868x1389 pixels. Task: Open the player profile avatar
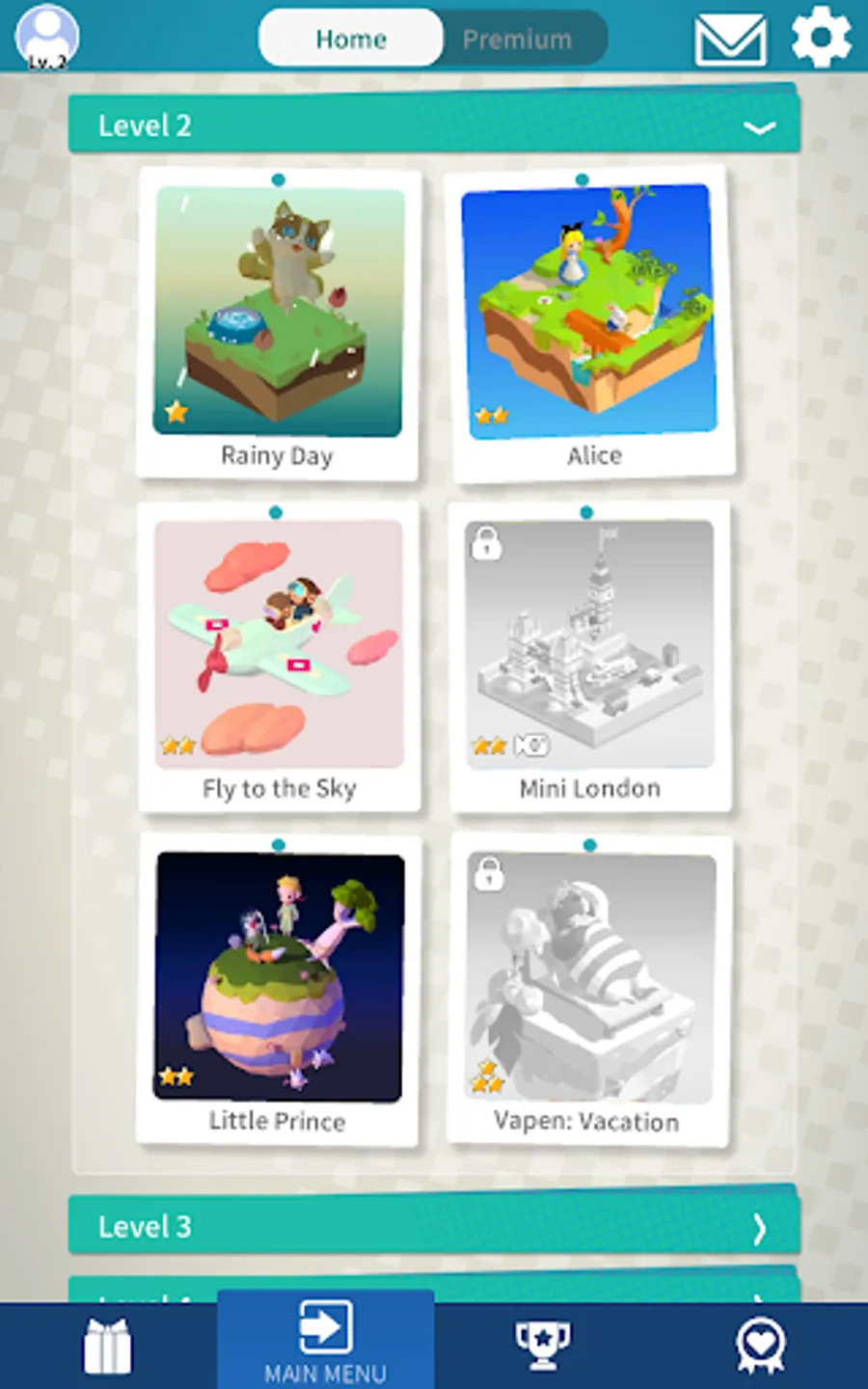(x=46, y=37)
